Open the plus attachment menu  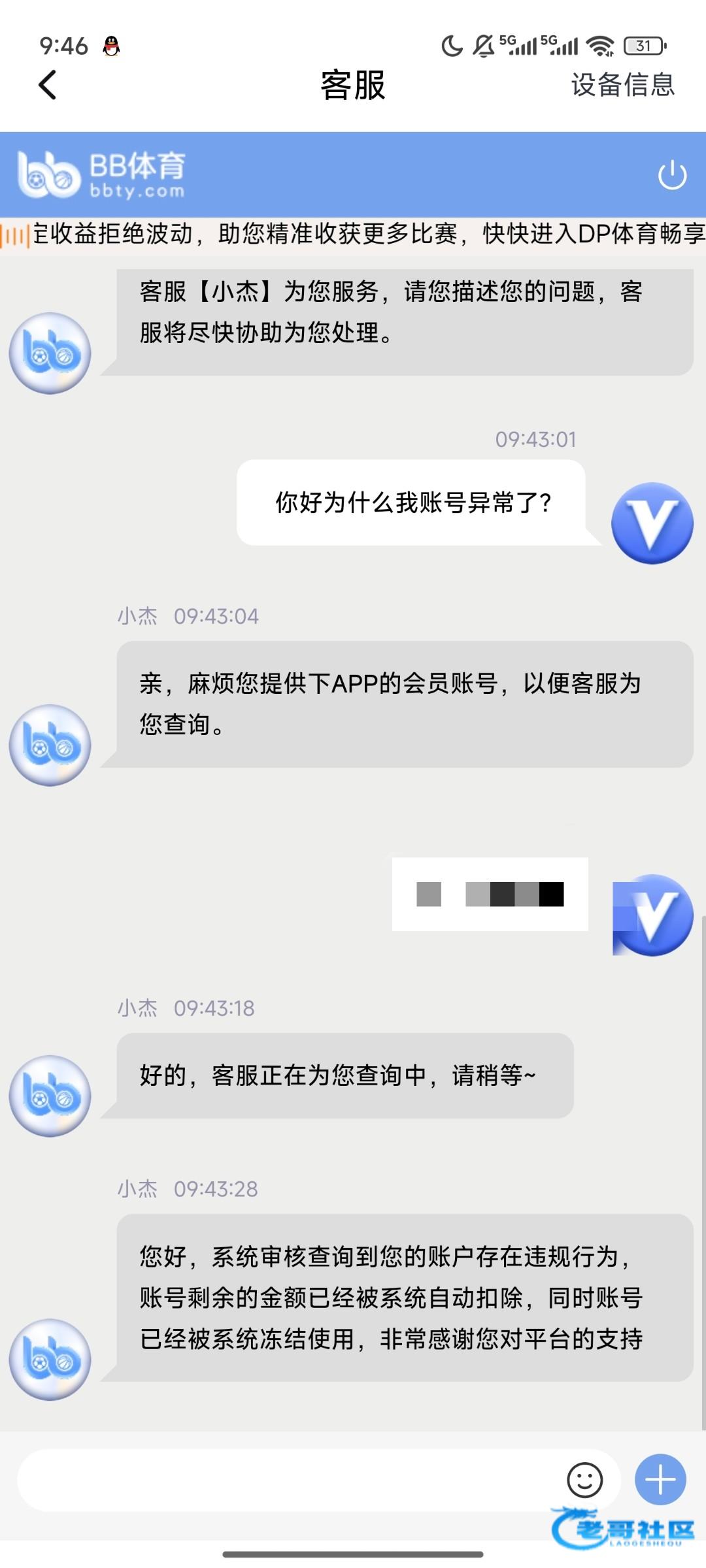(x=660, y=1479)
